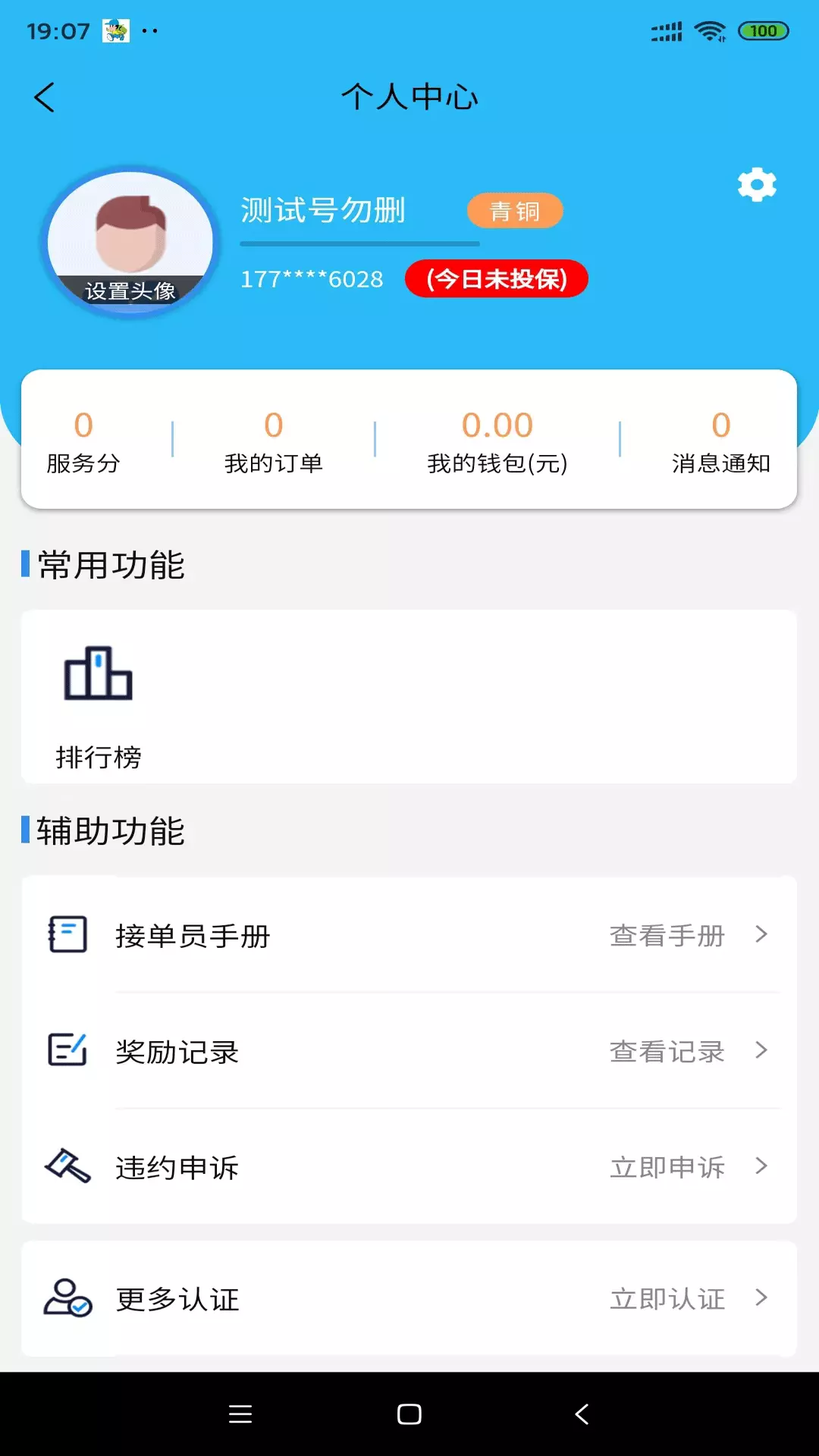View 奖励记录 row
This screenshot has height=1456, width=819.
click(409, 1050)
